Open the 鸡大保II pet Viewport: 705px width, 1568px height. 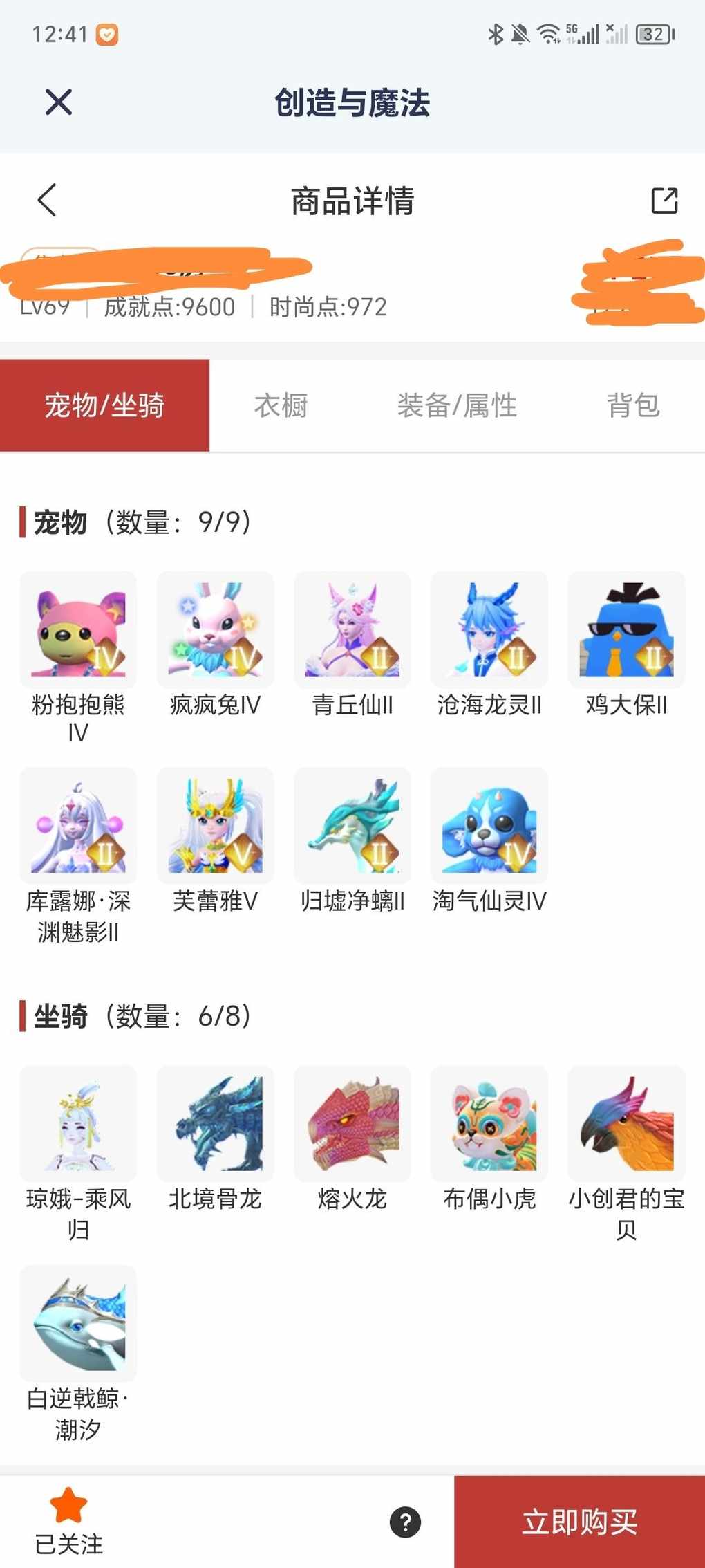tap(626, 630)
